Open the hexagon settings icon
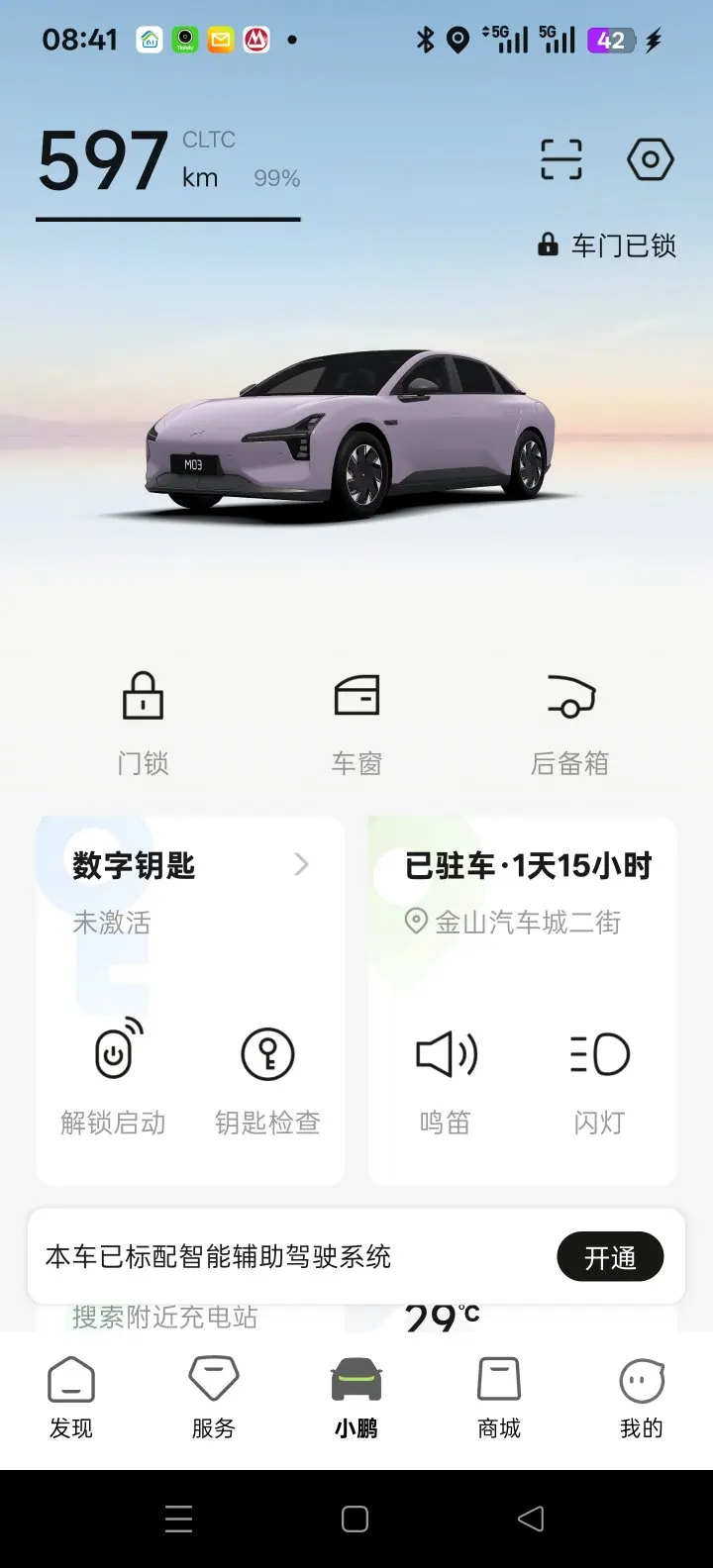713x1568 pixels. (x=650, y=159)
